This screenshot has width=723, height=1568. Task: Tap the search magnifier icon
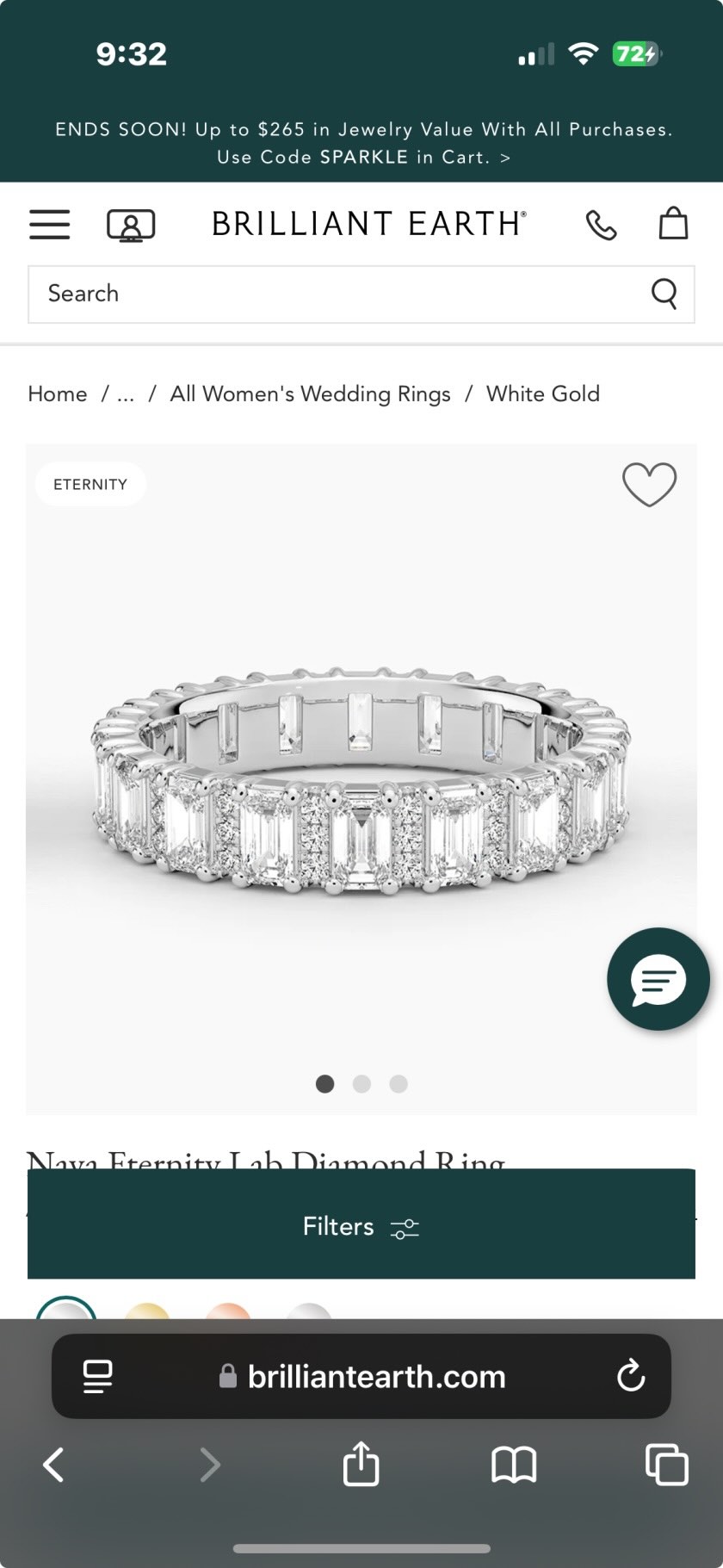[664, 293]
